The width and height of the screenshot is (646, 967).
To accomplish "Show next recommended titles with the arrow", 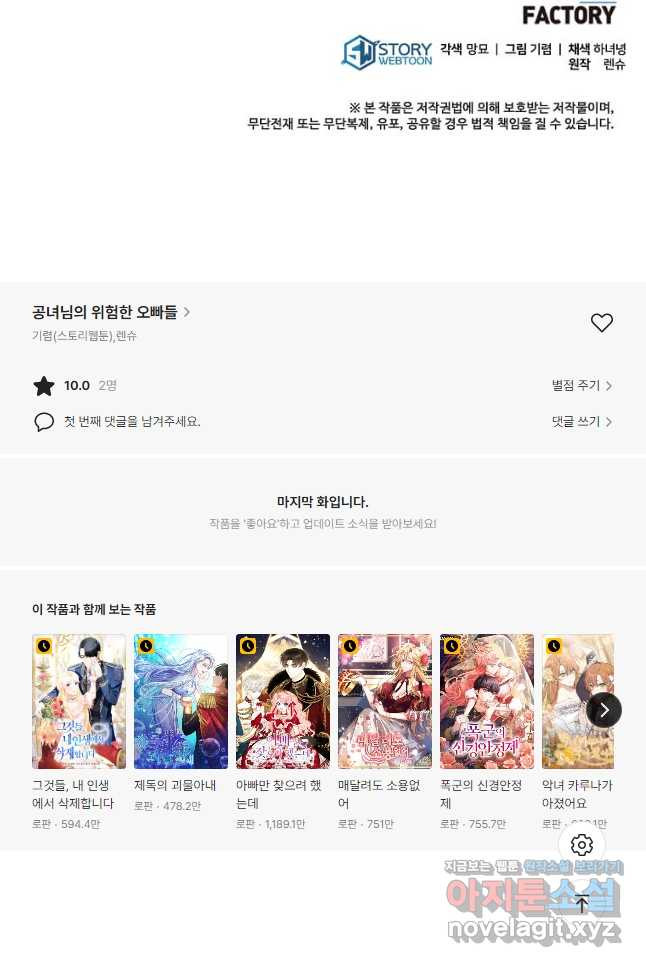I will [x=604, y=710].
